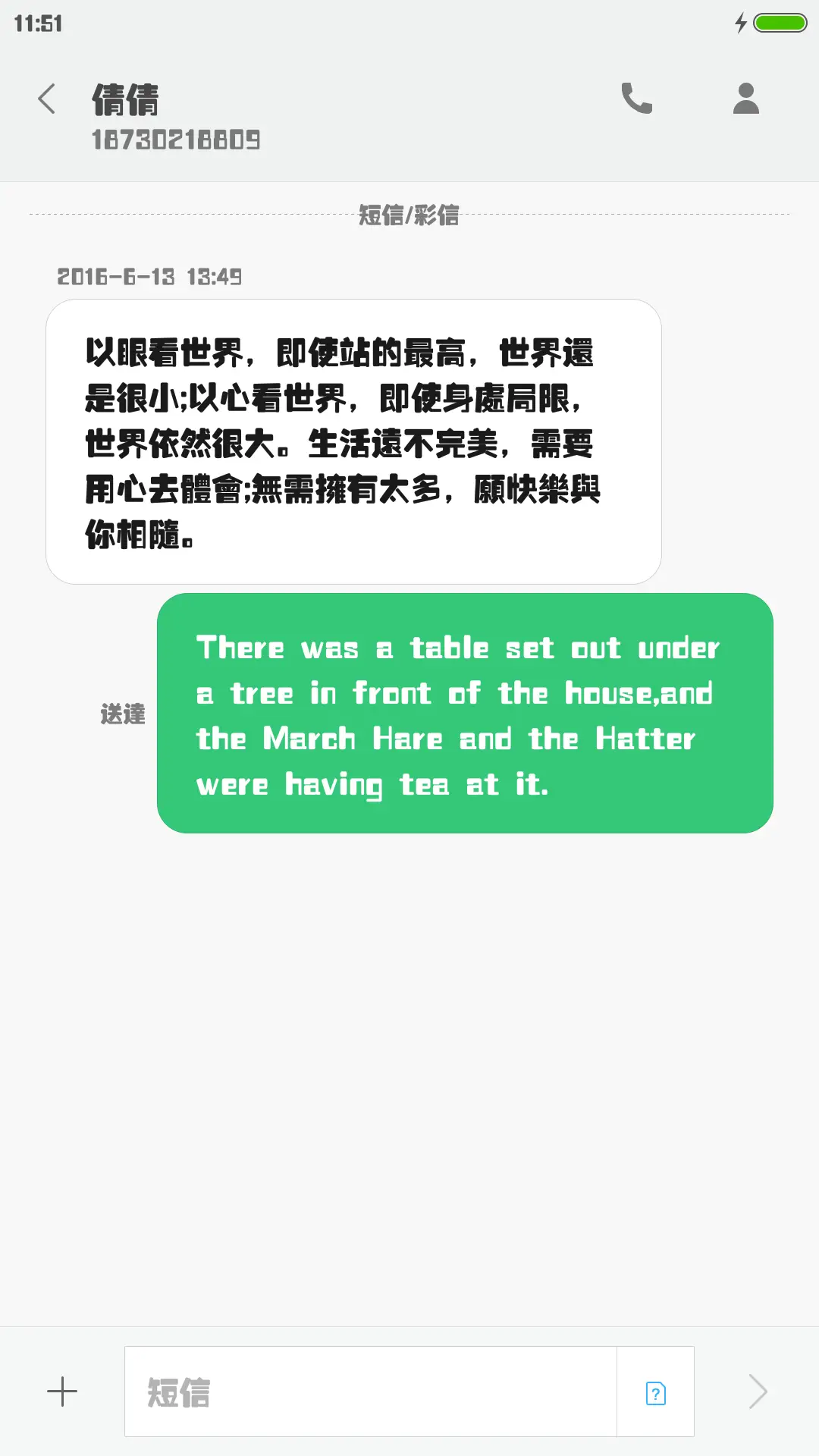Image resolution: width=819 pixels, height=1456 pixels.
Task: Tap the 短信/彩信 conversation divider label
Action: (x=409, y=216)
